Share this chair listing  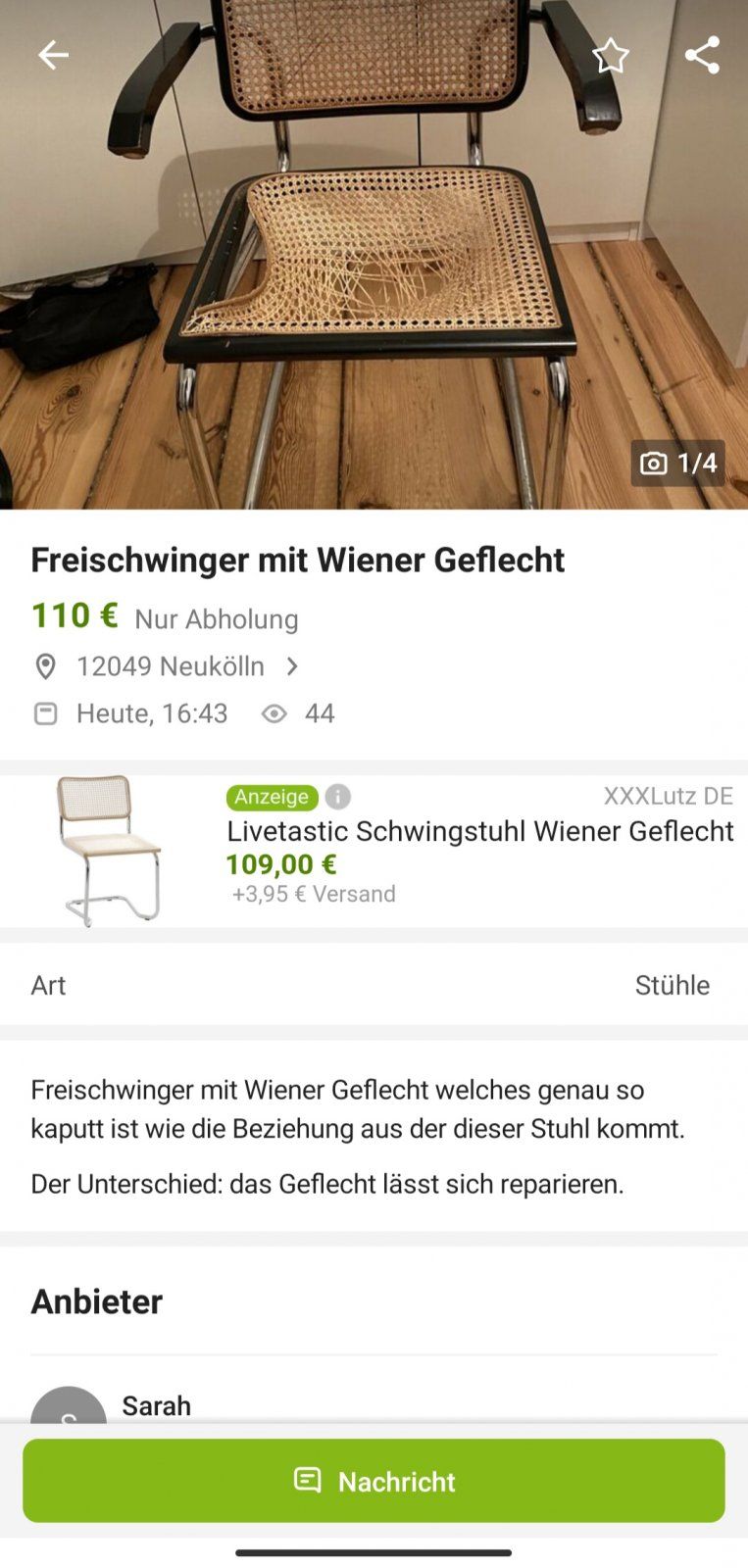point(702,56)
